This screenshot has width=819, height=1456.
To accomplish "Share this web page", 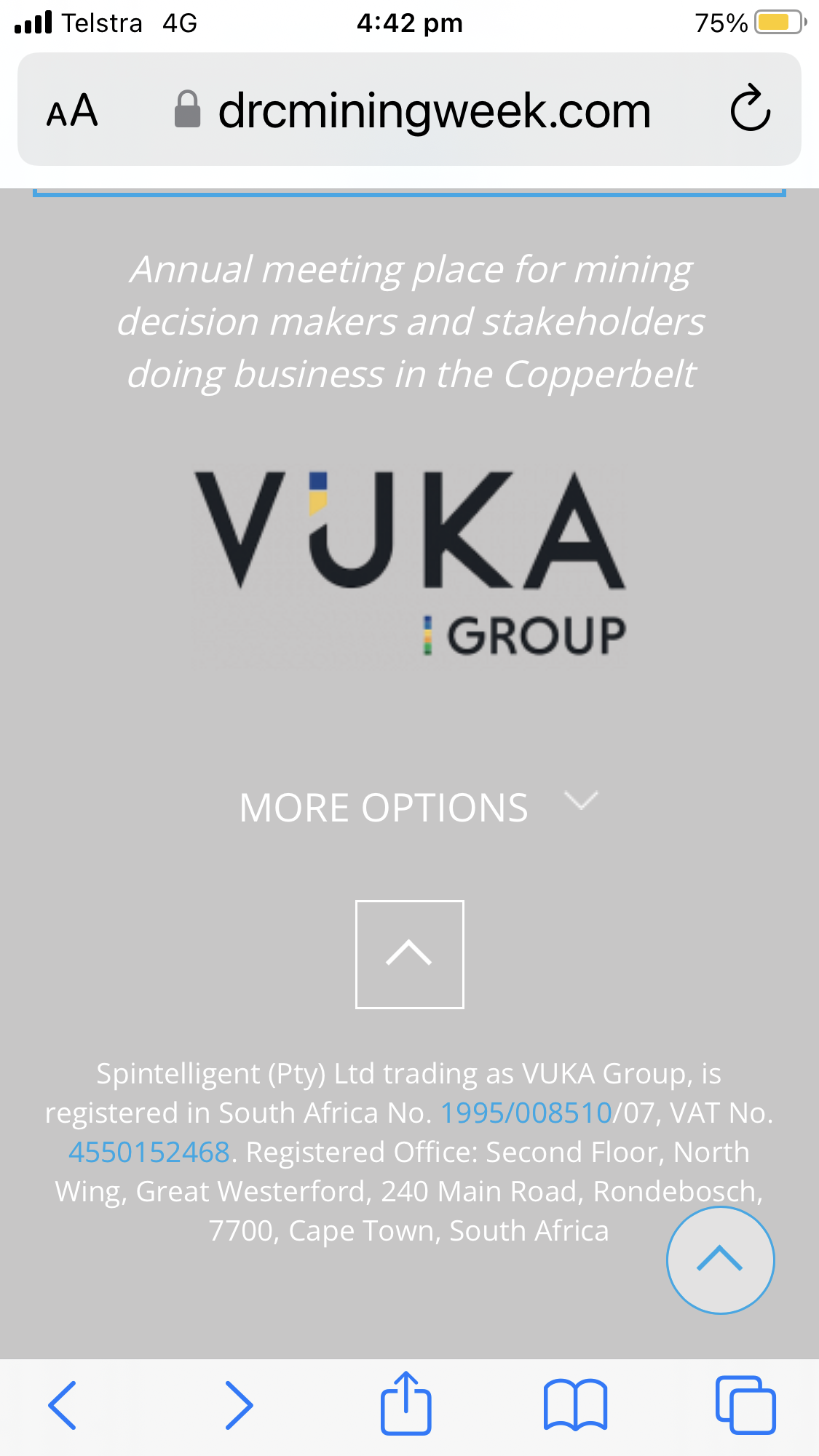I will [x=406, y=1403].
